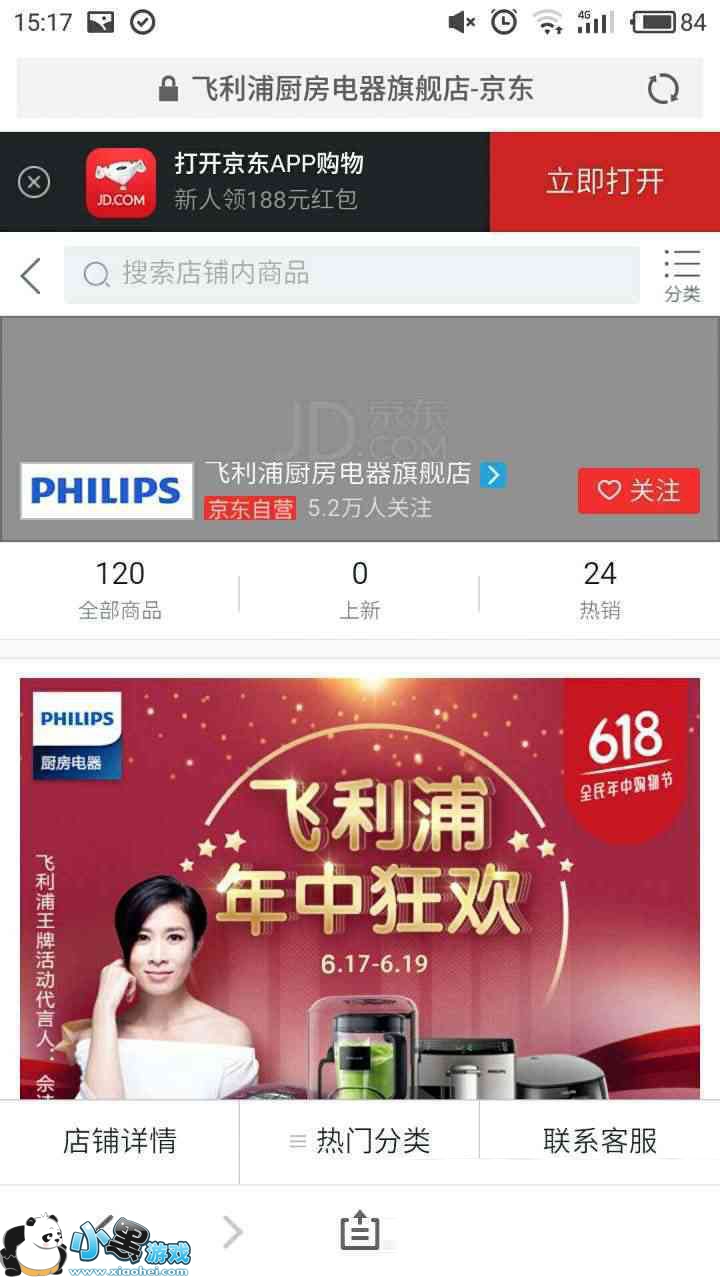This screenshot has height=1280, width=720.
Task: Switch to the 热销 hot sellers tab
Action: coord(600,588)
